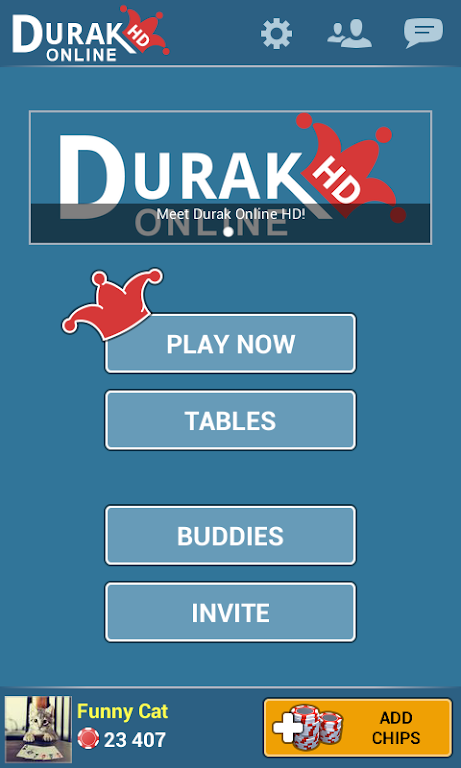Browse the Tables list
Viewport: 461px width, 768px height.
coord(230,420)
